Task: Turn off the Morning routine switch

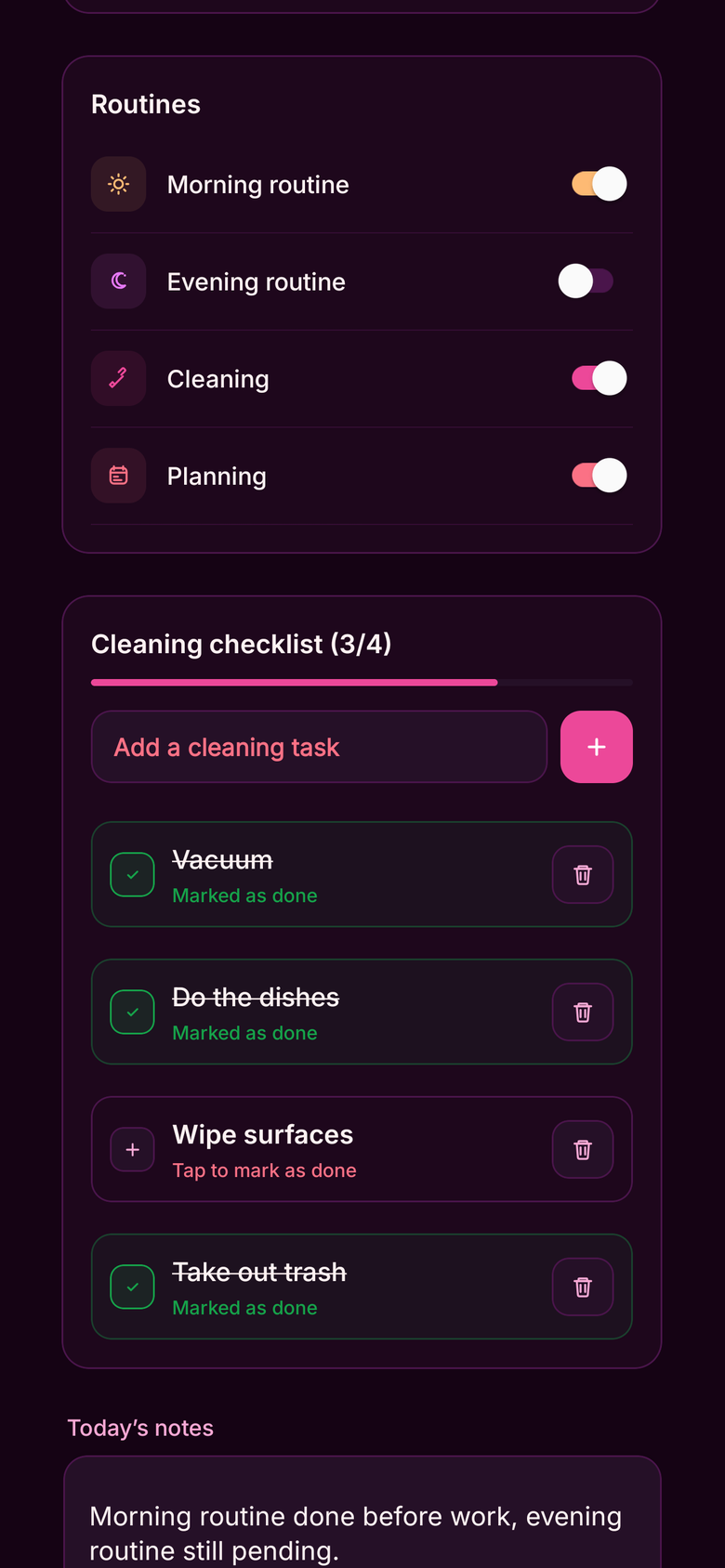Action: point(599,184)
